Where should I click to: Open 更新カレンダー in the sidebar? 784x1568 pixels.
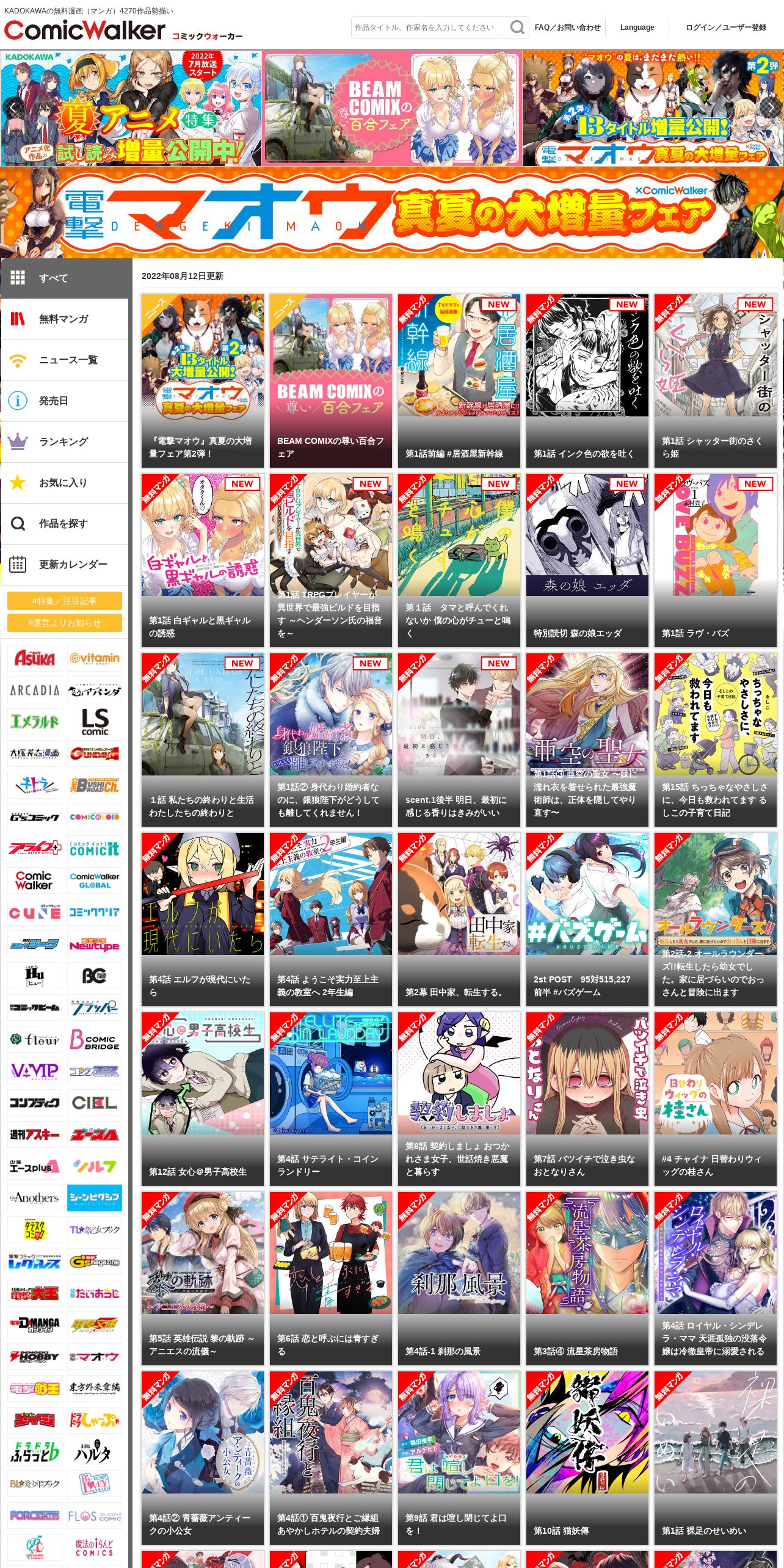[65, 565]
